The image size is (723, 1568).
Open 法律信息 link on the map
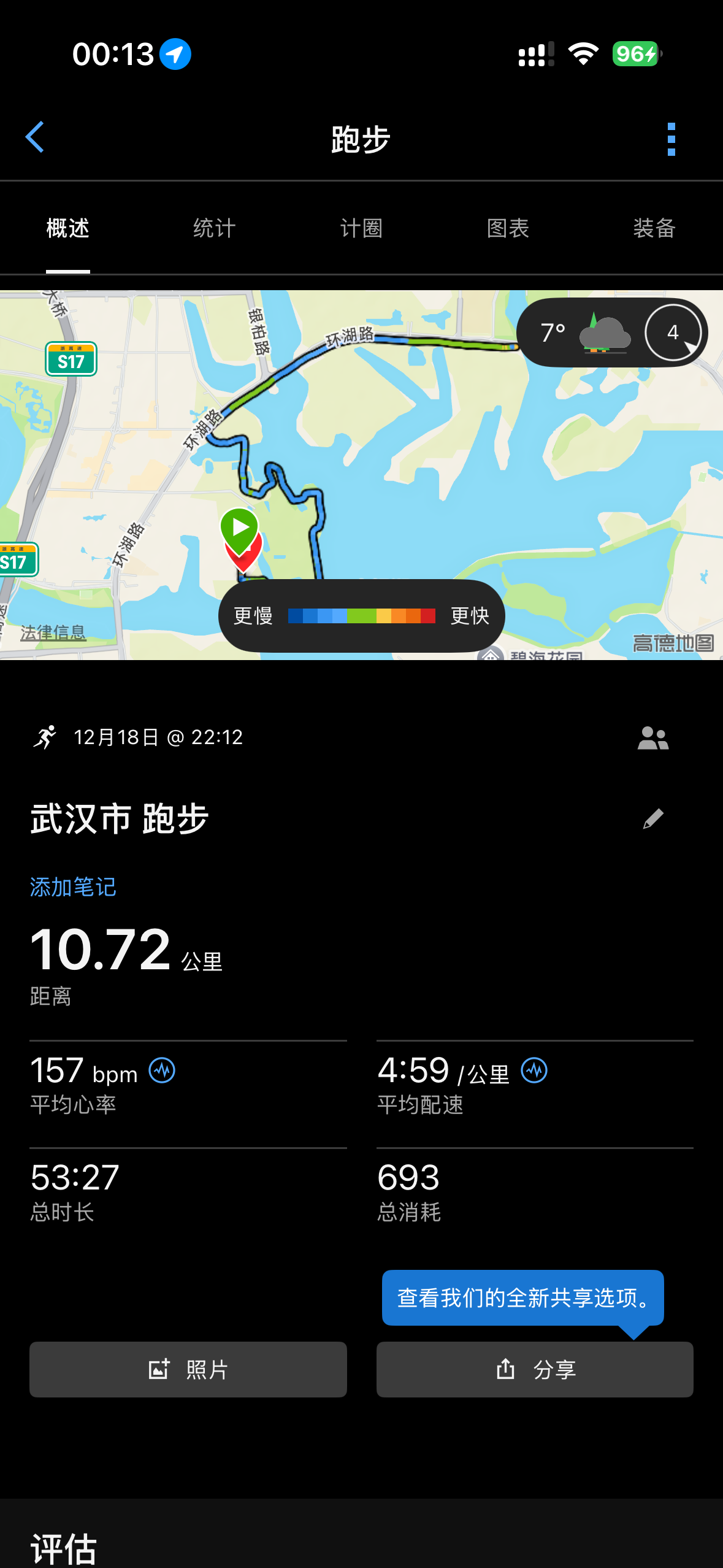click(x=53, y=632)
